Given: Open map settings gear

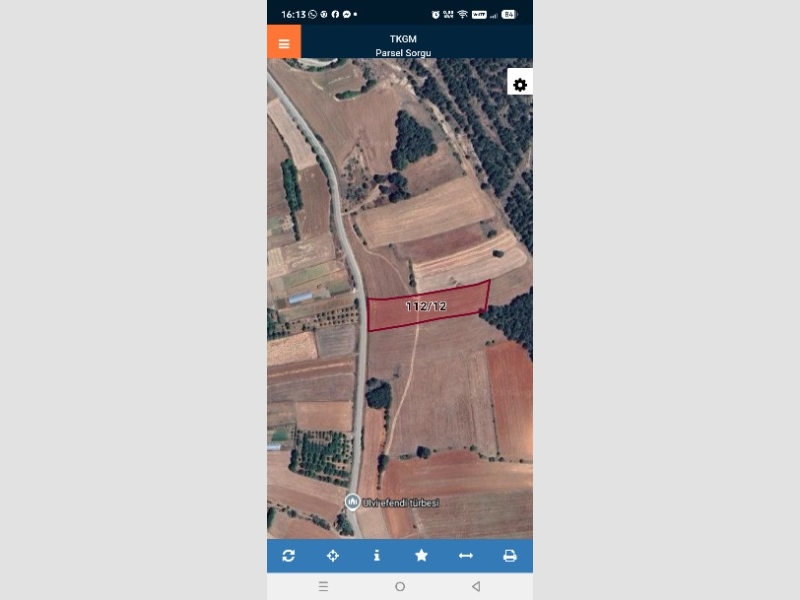Looking at the screenshot, I should click(x=520, y=85).
